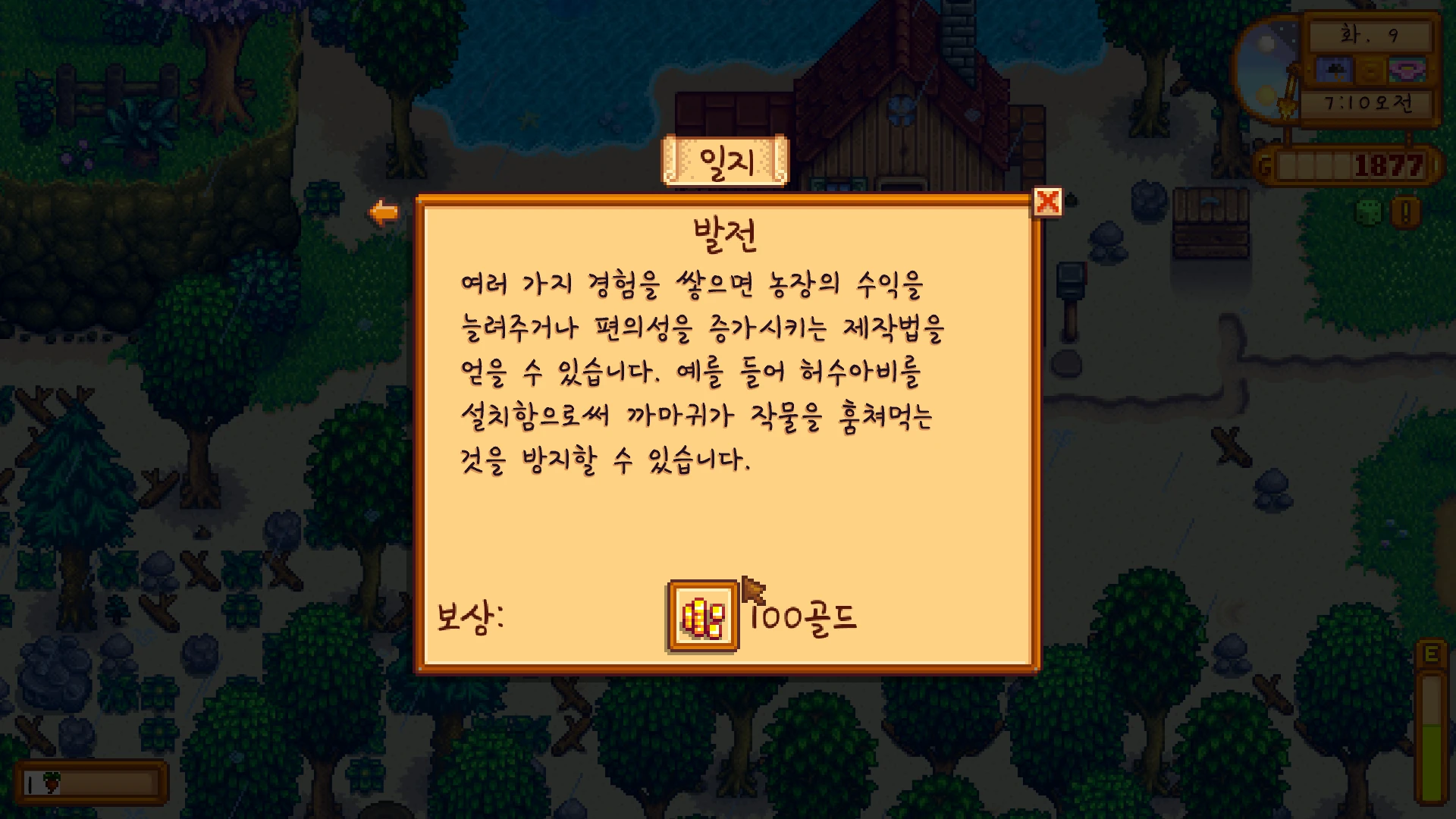Open the journal exclamation icon
The height and width of the screenshot is (819, 1456).
(1406, 211)
